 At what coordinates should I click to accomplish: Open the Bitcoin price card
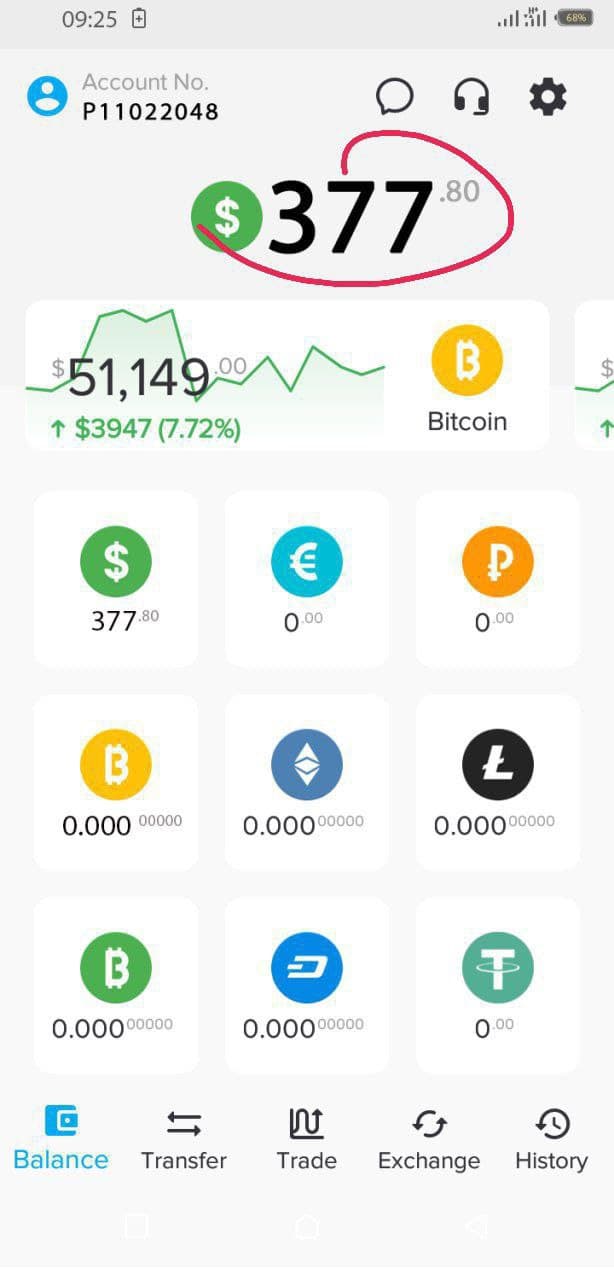click(x=287, y=376)
